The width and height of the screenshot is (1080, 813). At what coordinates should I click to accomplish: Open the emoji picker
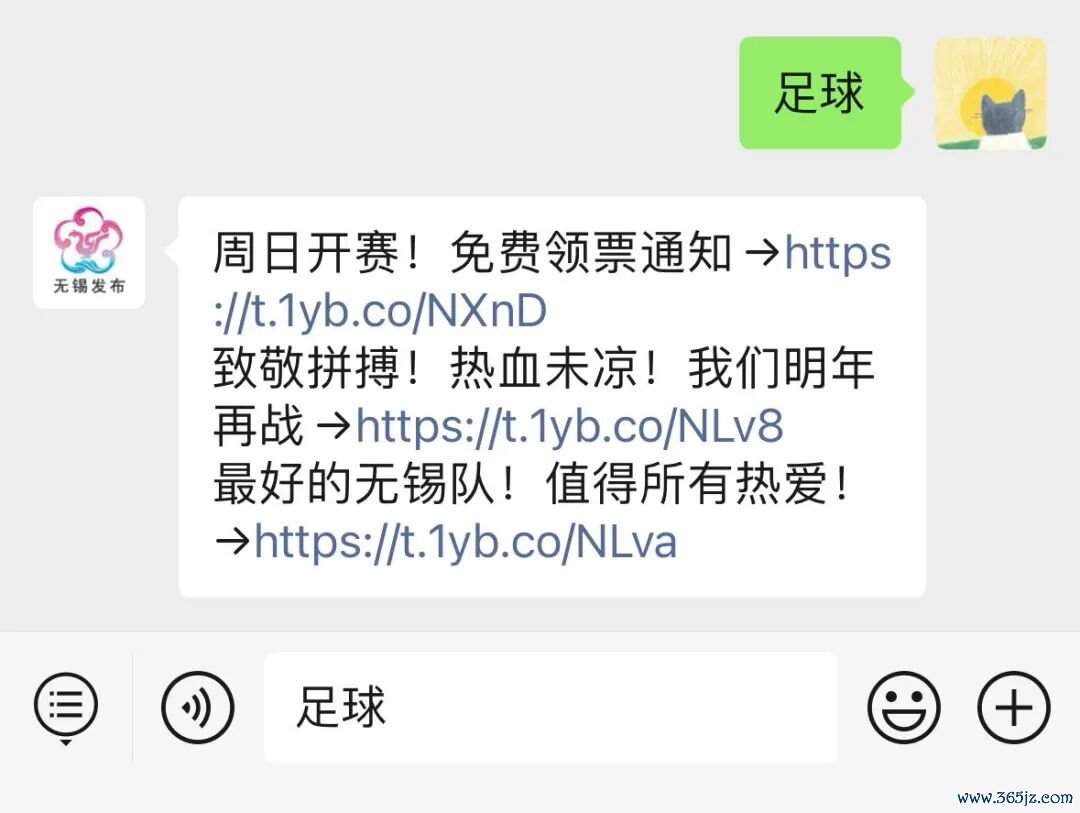904,707
